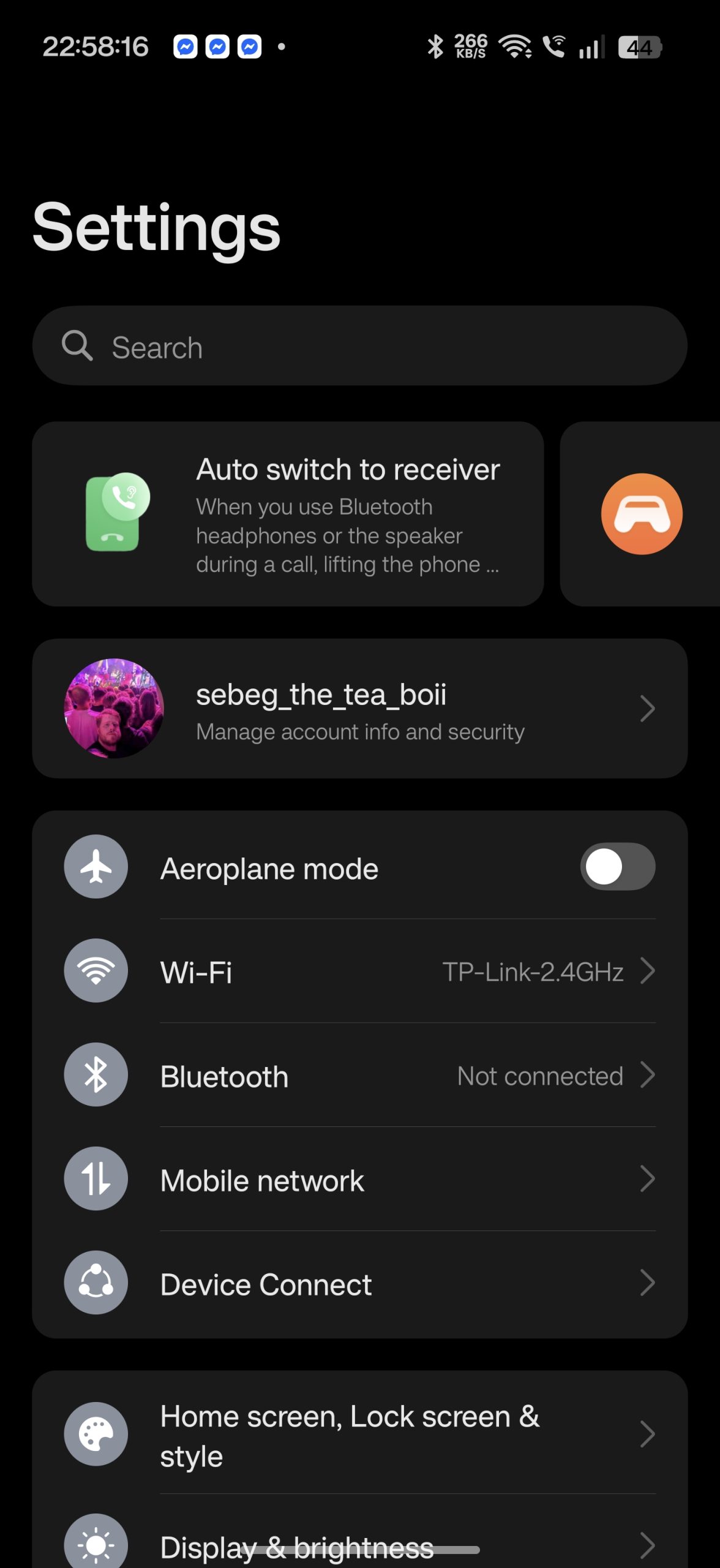Open Bluetooth settings

pos(359,1076)
